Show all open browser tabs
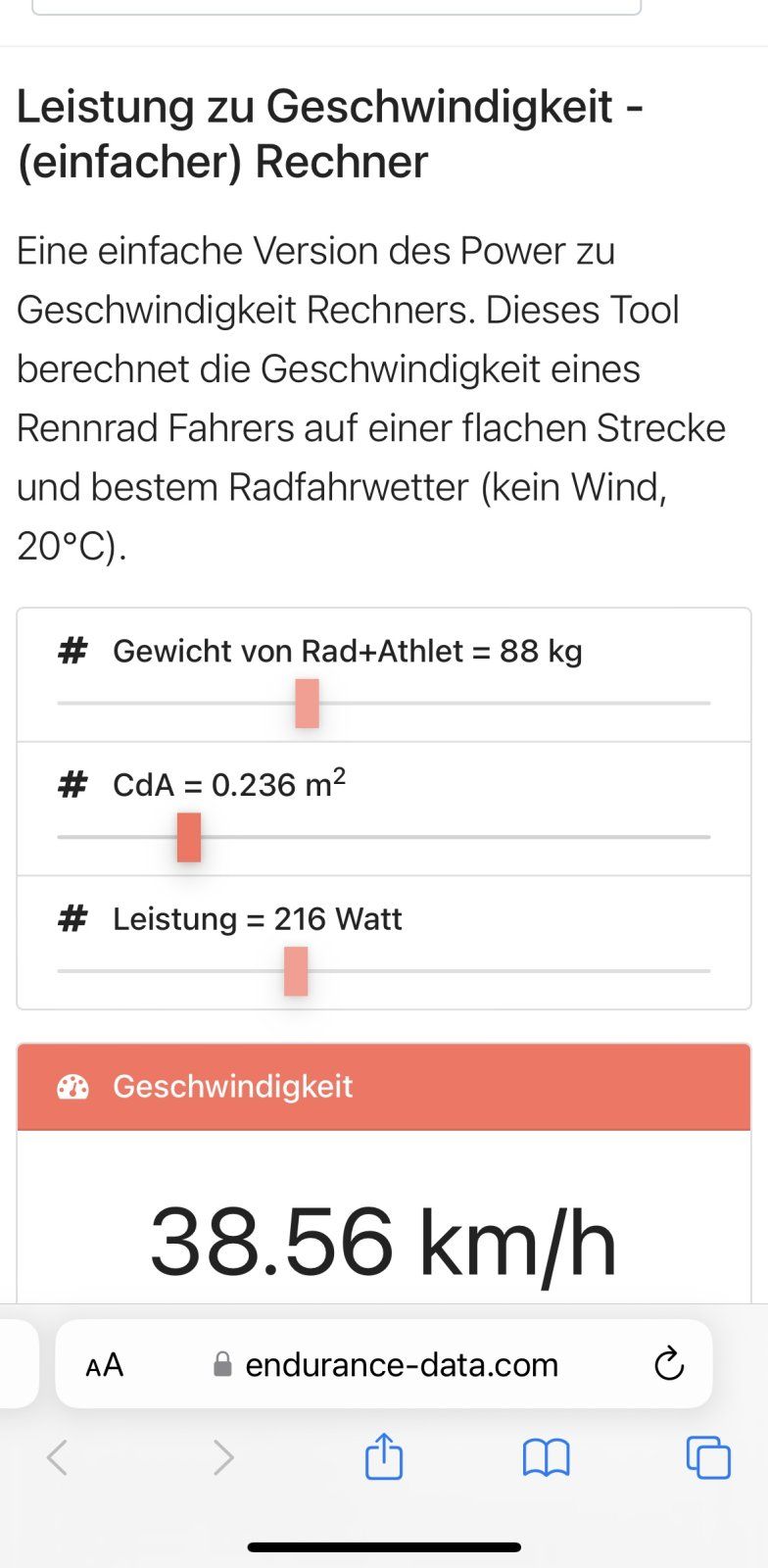 pos(708,1457)
